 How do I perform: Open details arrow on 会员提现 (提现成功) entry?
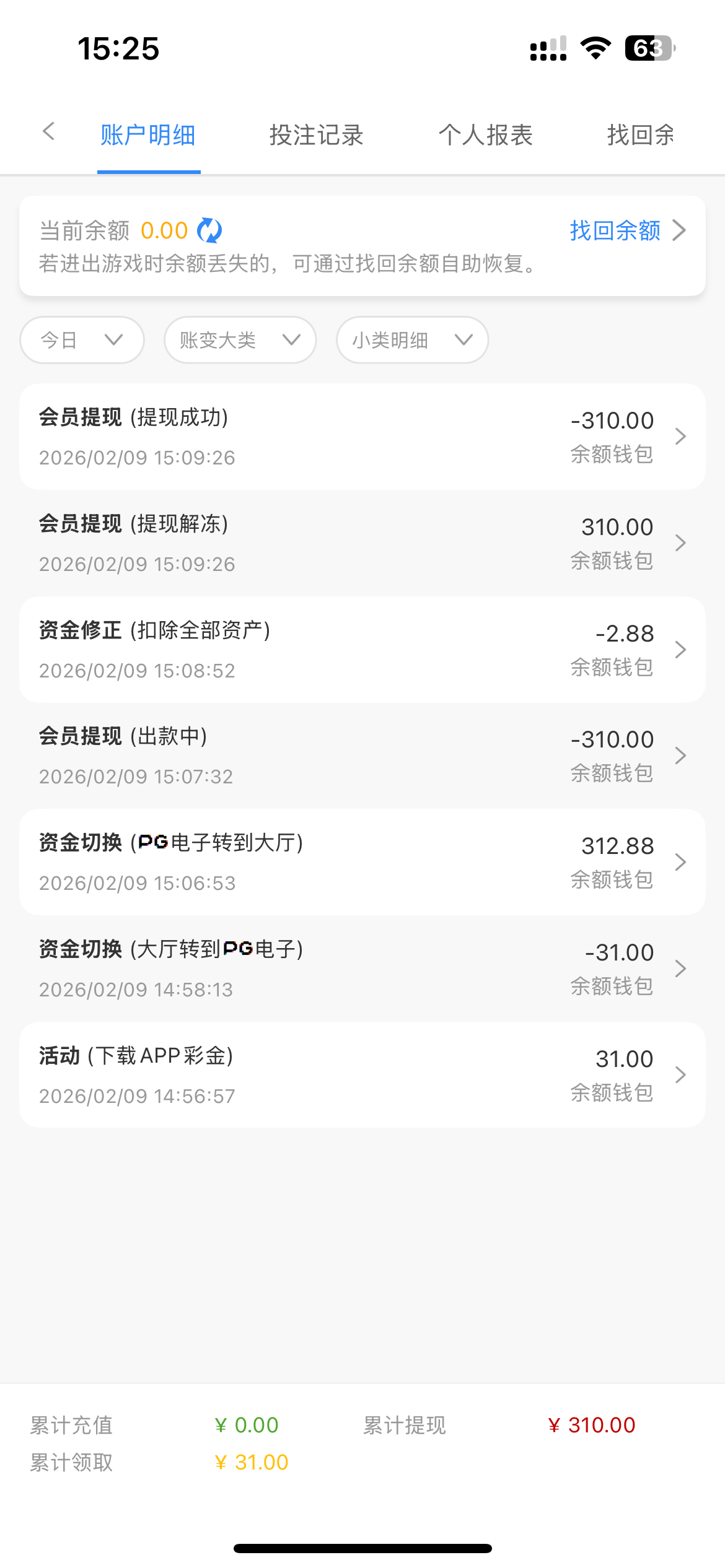coord(680,436)
